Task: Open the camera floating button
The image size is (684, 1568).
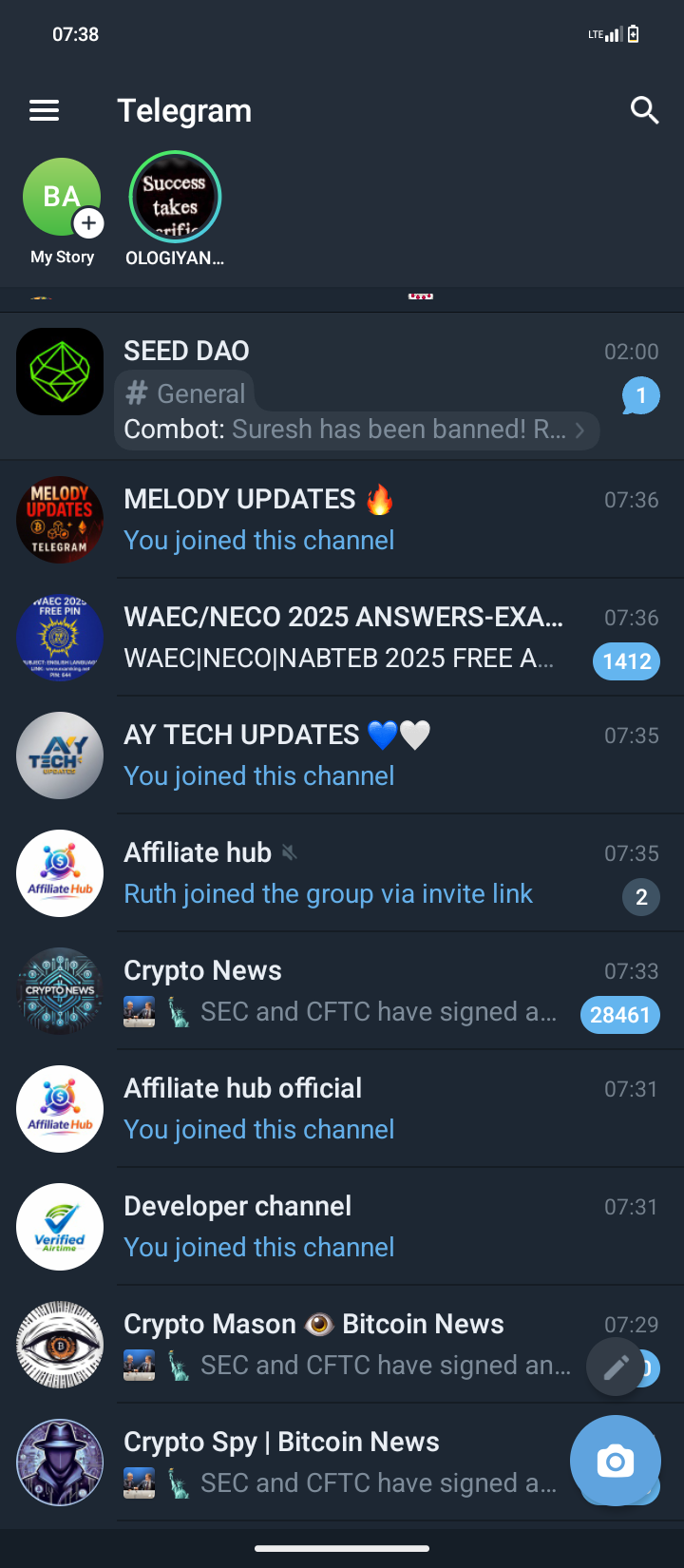Action: point(615,1461)
